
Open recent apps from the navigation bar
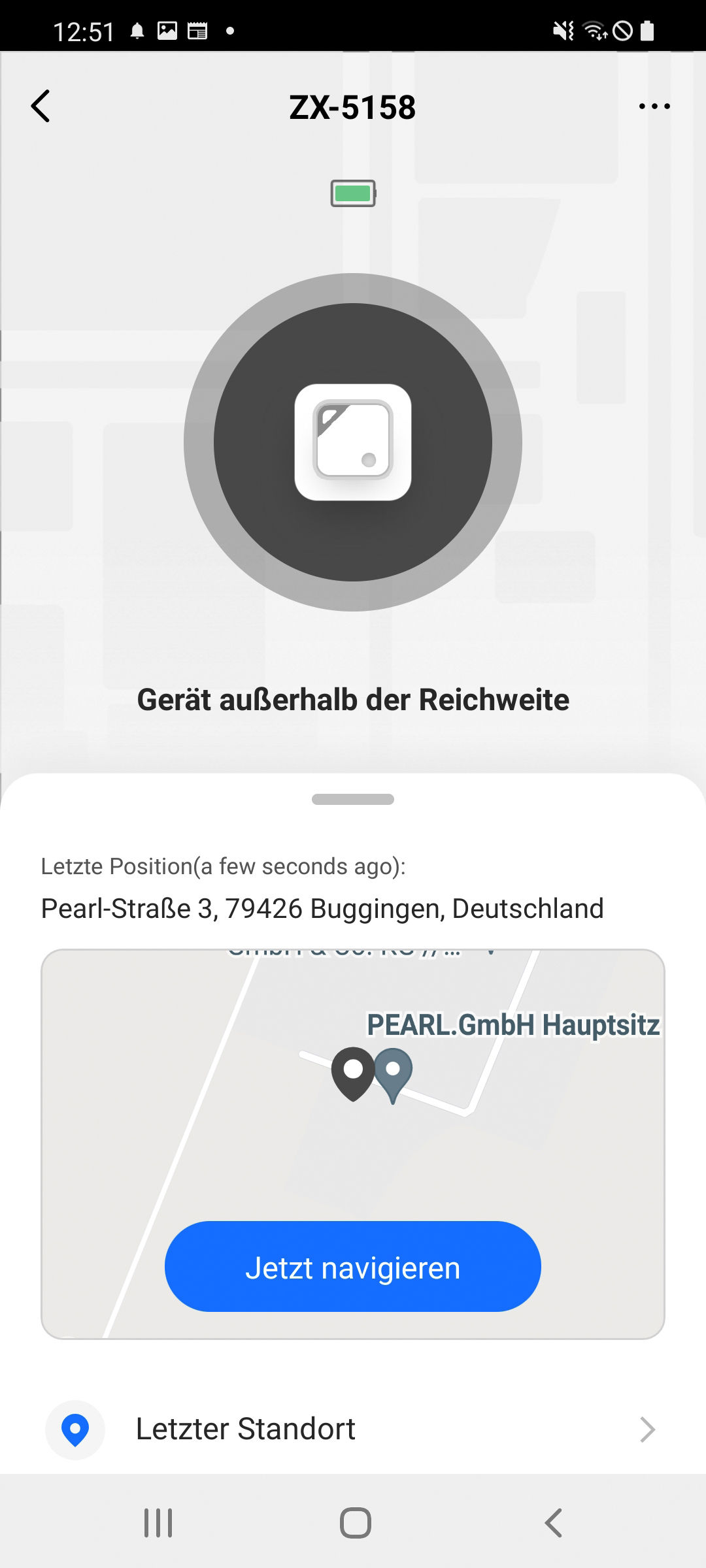(x=158, y=1523)
